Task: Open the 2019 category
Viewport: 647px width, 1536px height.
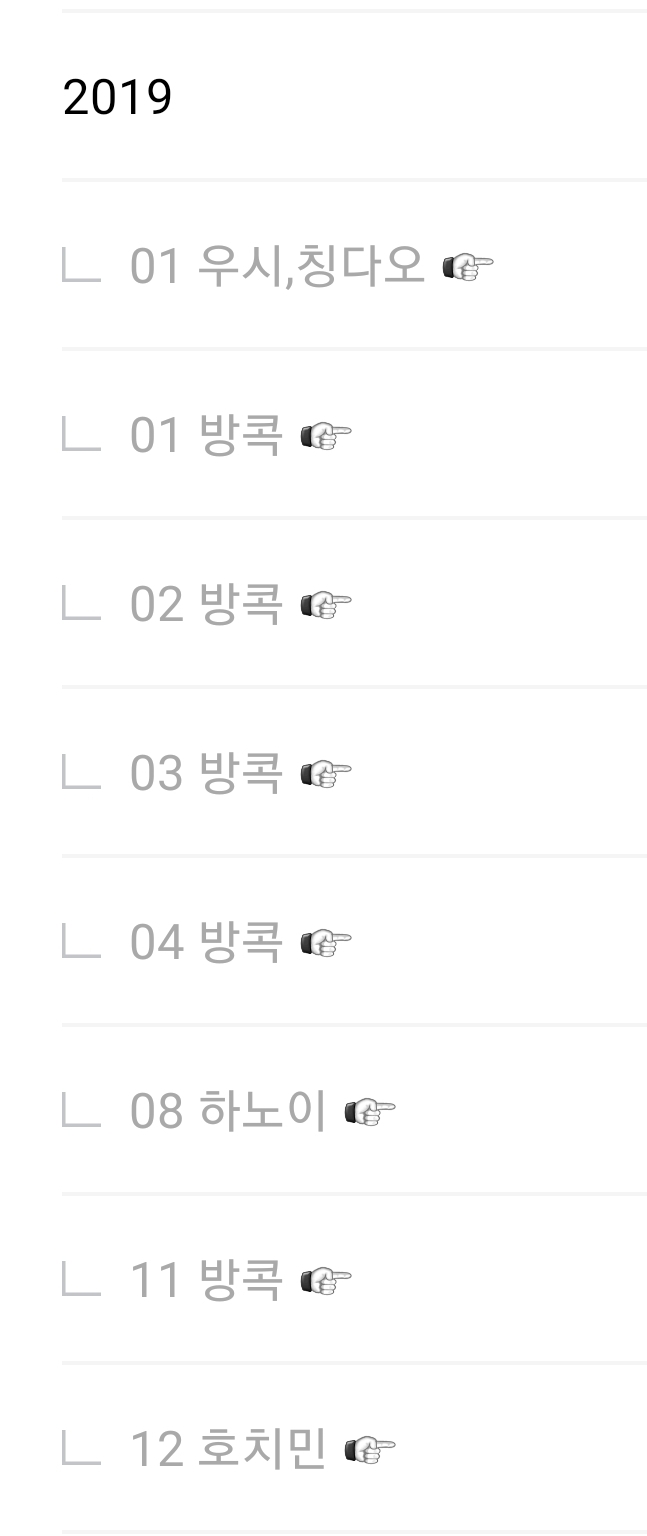Action: tap(117, 97)
